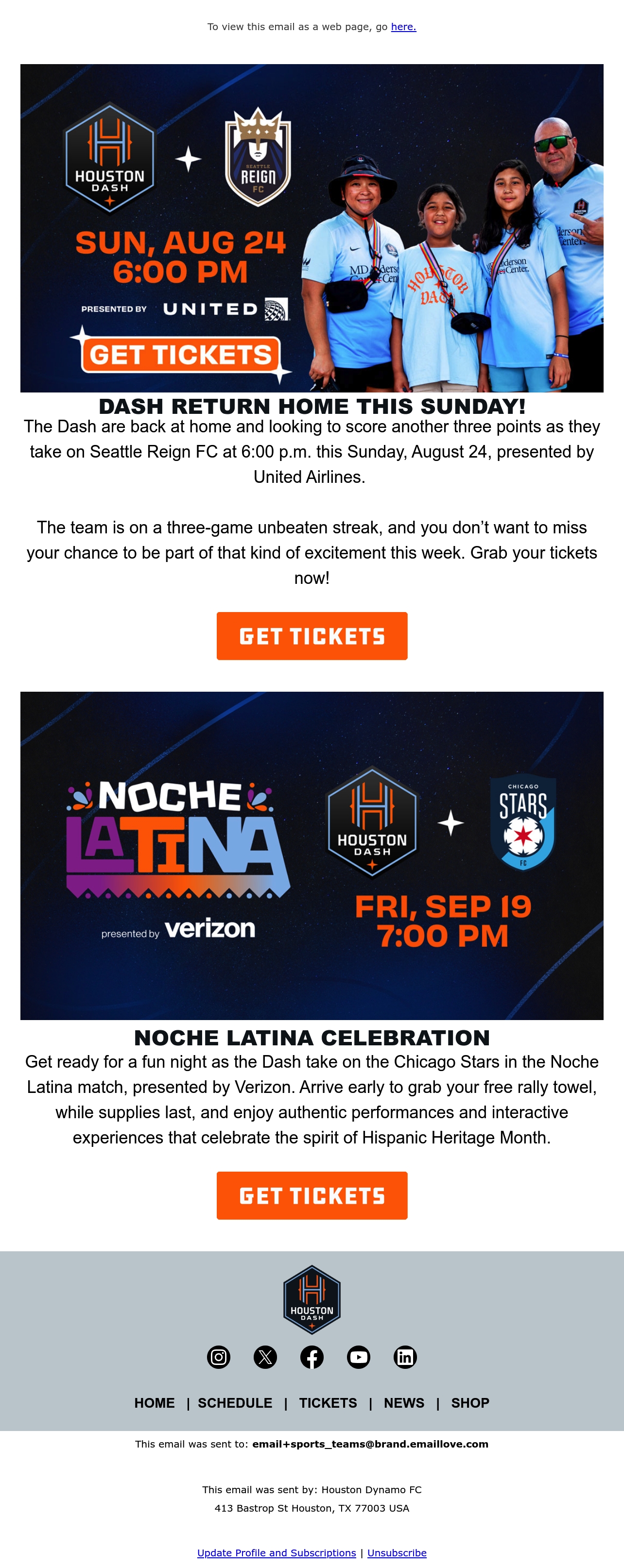Screen dimensions: 624x1568
Task: Open the web page version via 'here' link
Action: point(403,27)
